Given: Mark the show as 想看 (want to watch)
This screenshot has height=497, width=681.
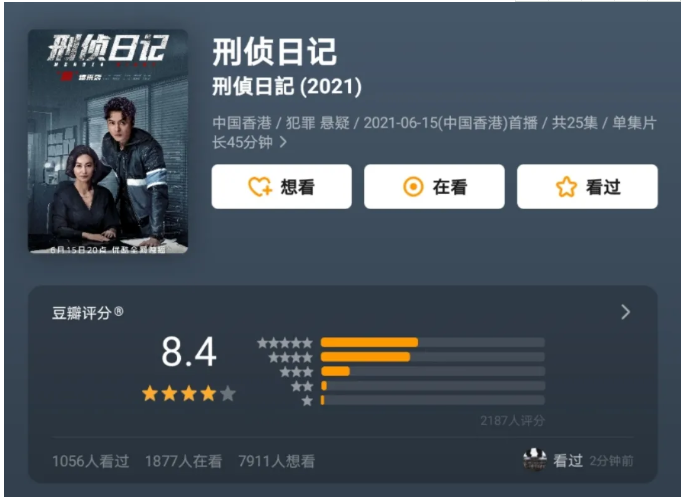Looking at the screenshot, I should pyautogui.click(x=281, y=187).
